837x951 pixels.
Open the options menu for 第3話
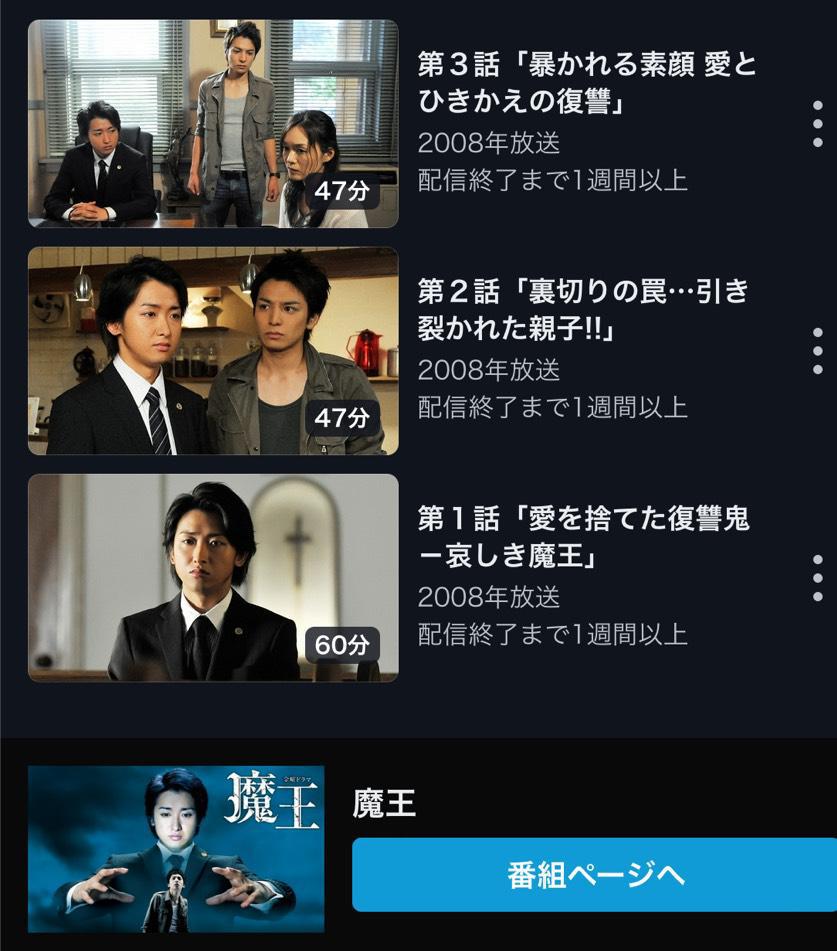(818, 125)
